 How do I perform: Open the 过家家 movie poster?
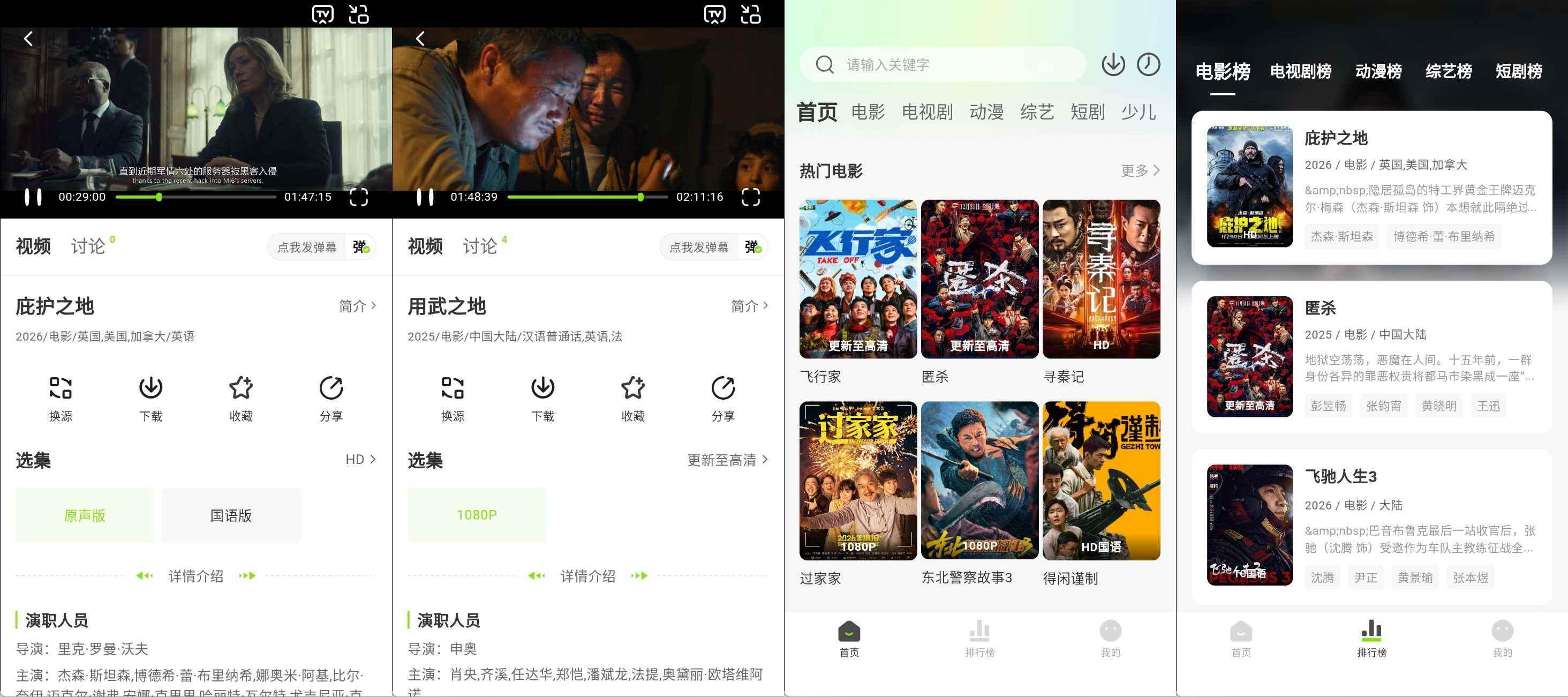click(858, 481)
